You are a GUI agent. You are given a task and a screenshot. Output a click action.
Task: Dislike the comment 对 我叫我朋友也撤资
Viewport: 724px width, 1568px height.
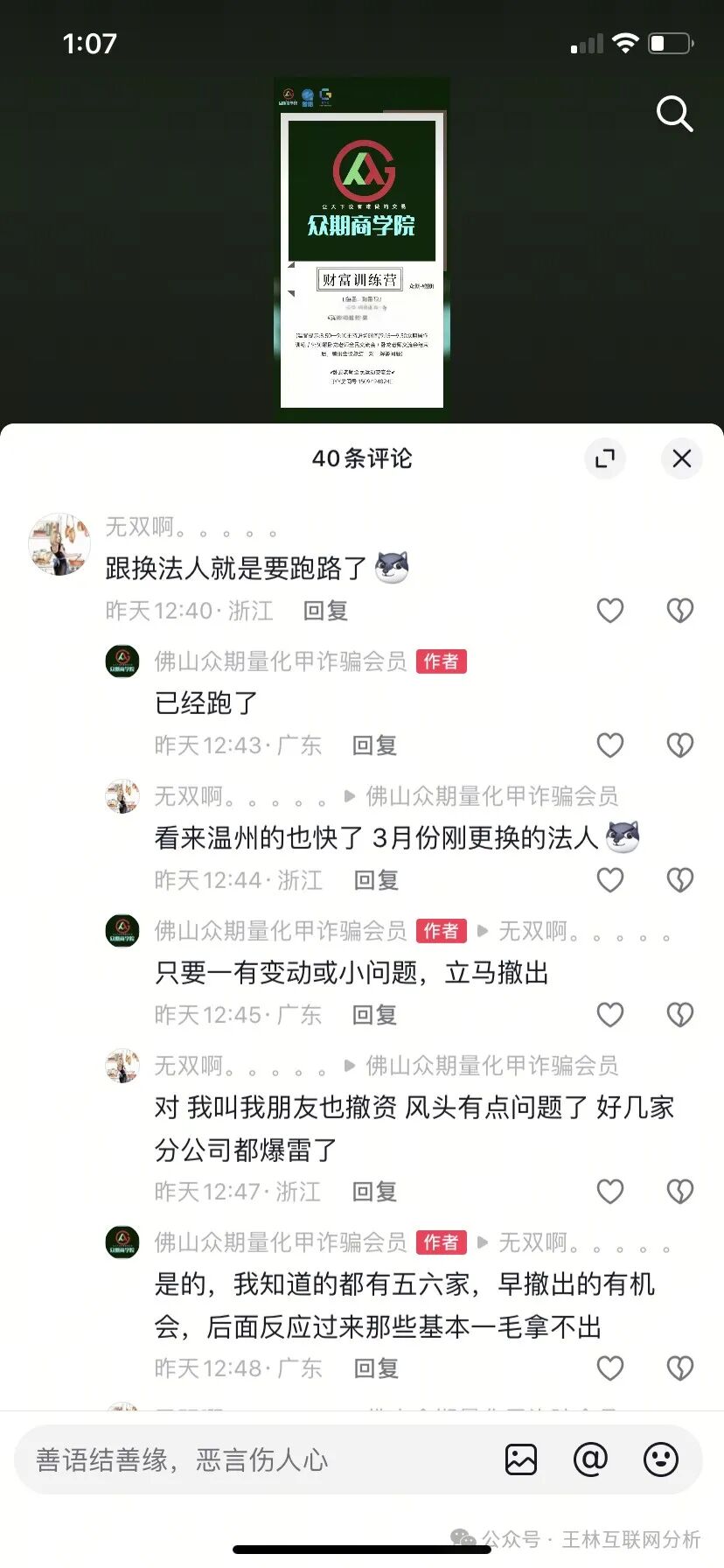coord(679,1191)
